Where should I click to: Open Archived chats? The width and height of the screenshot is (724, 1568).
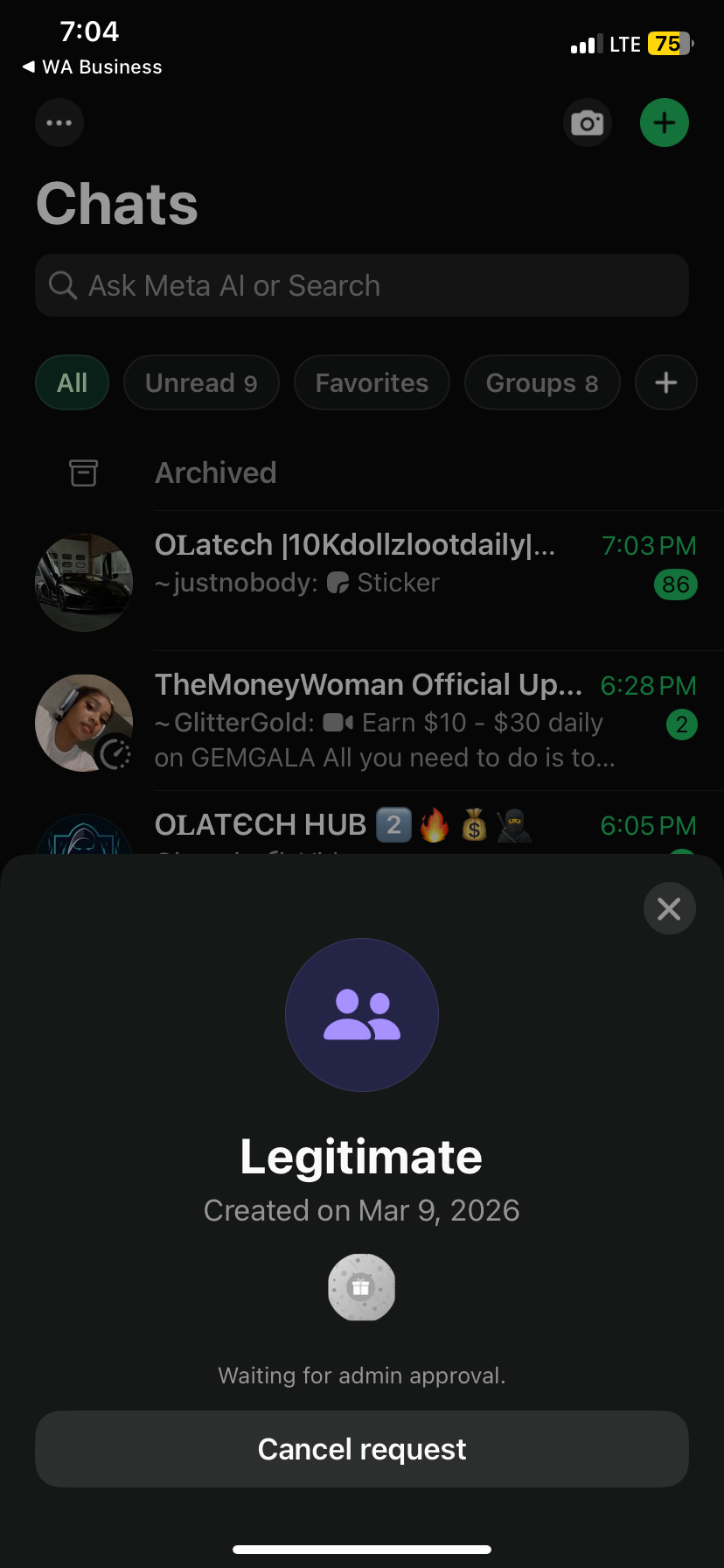215,473
